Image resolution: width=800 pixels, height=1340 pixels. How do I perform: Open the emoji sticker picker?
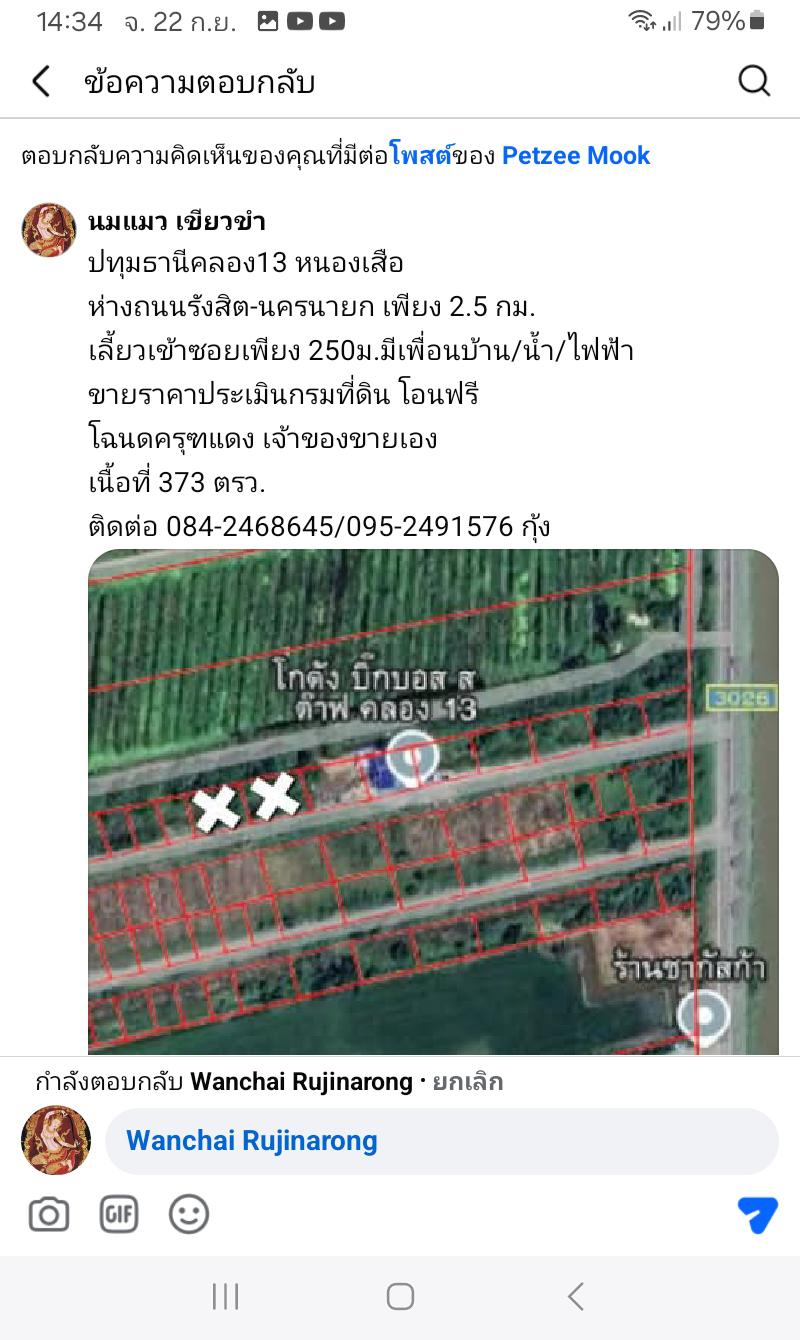click(189, 1215)
